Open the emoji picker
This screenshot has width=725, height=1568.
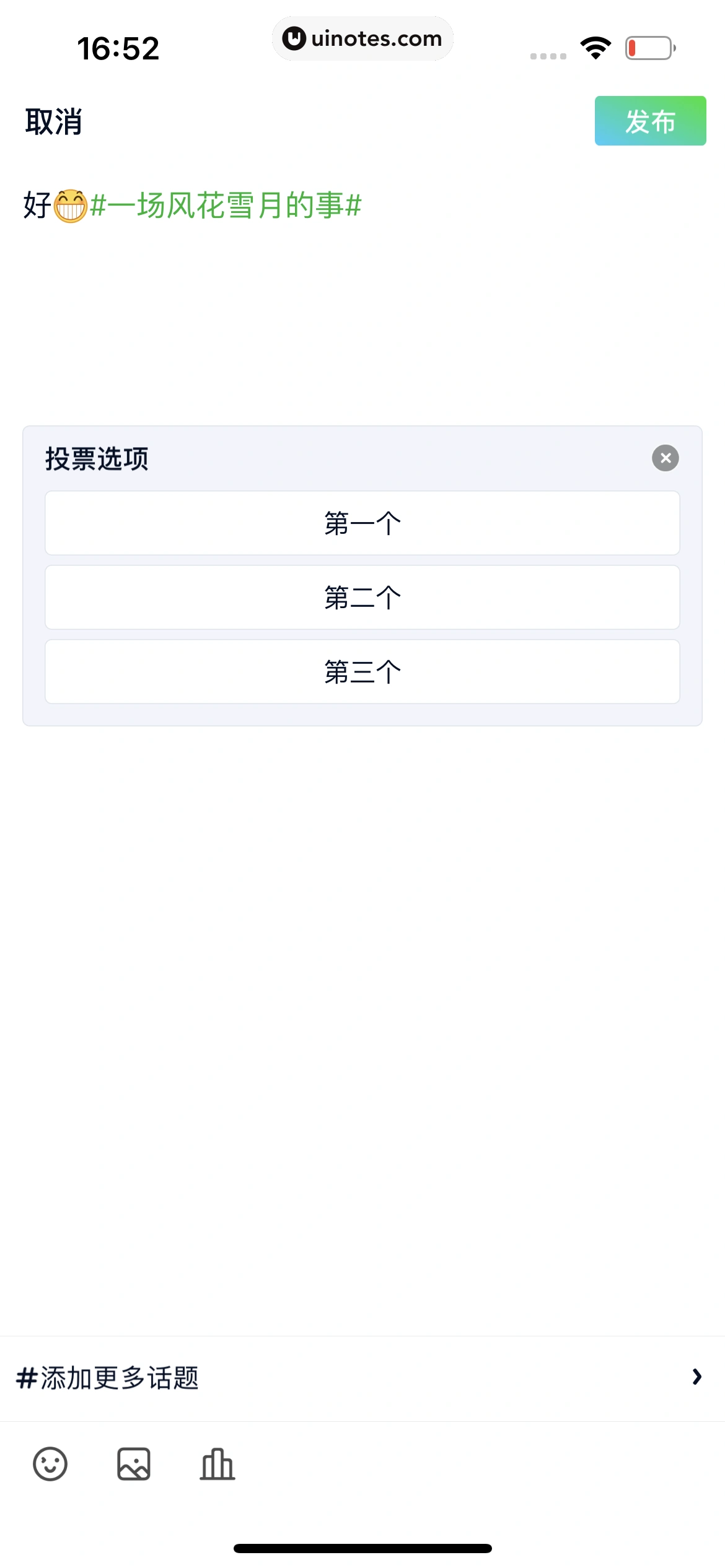point(50,1465)
